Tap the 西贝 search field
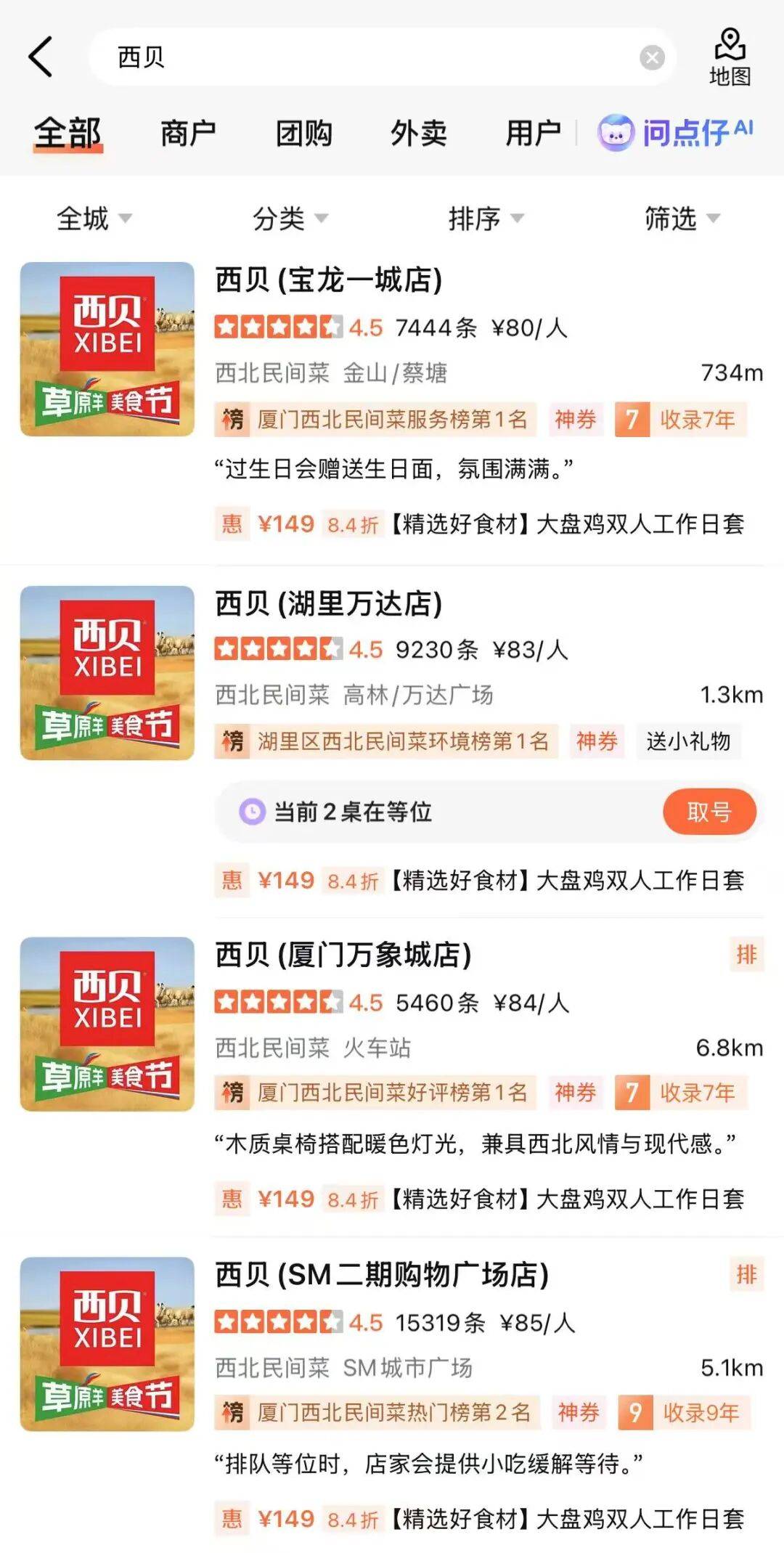This screenshot has width=784, height=1553. coord(363,57)
